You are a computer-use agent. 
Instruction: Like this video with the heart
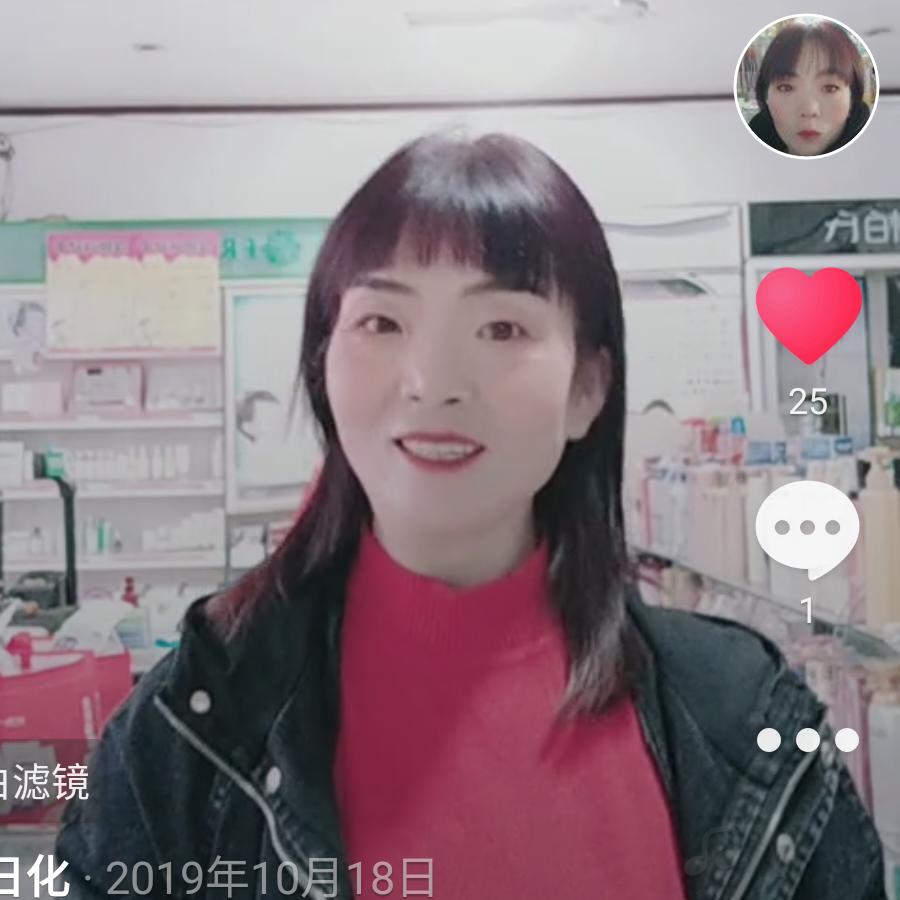tap(808, 314)
